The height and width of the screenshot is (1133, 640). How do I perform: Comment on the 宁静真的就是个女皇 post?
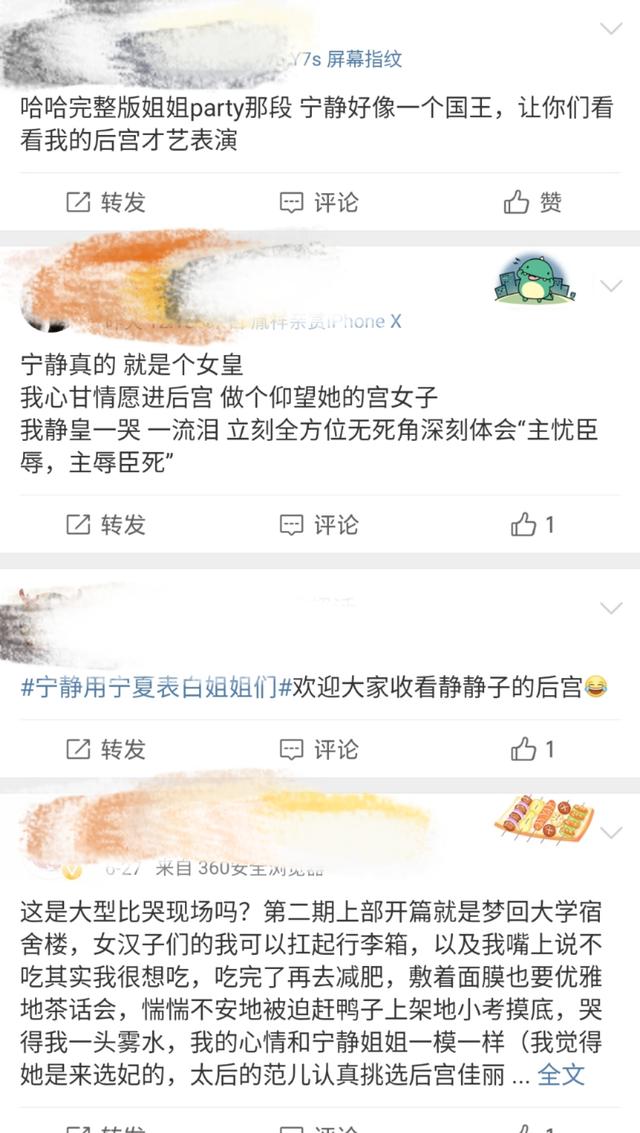click(318, 525)
